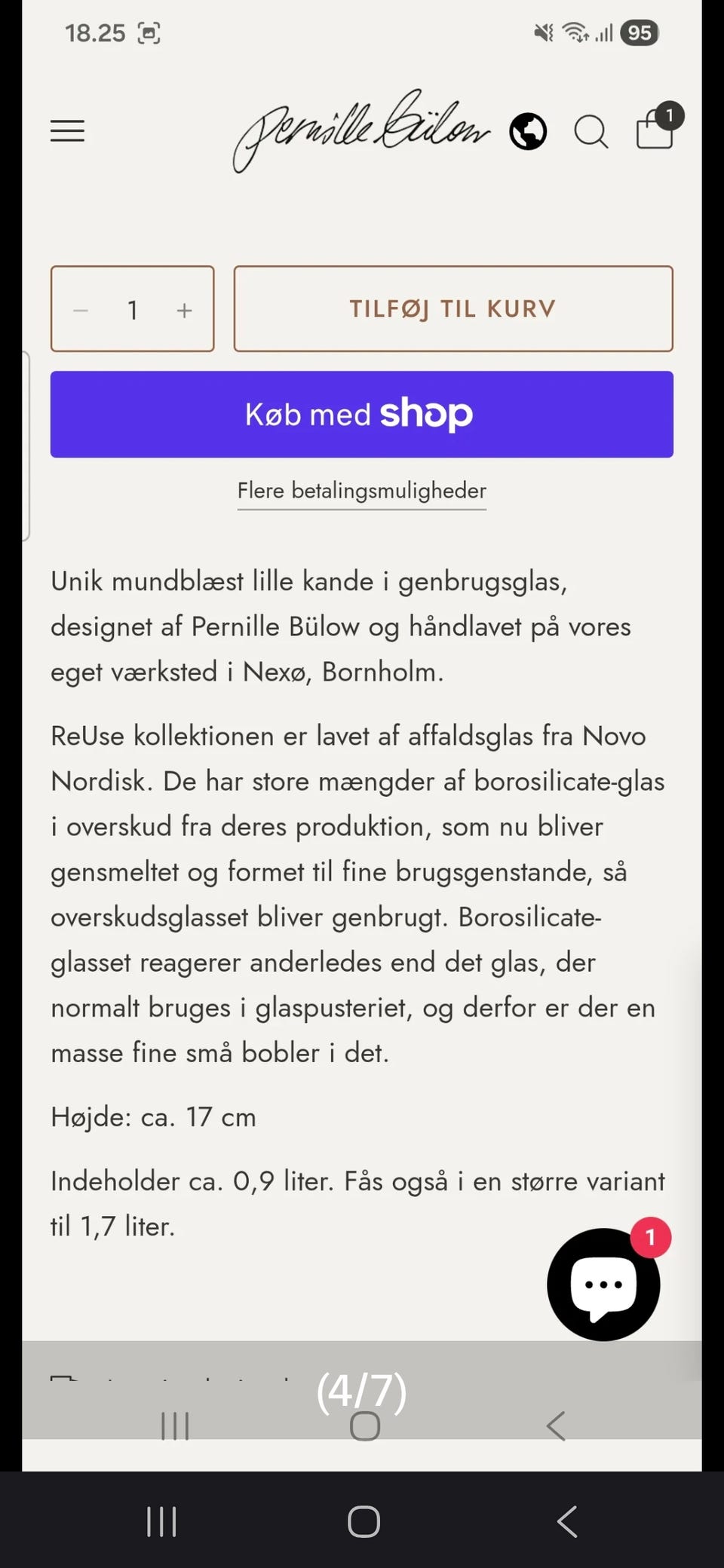Increase quantity with the plus control
This screenshot has height=1568, width=724.
click(183, 309)
